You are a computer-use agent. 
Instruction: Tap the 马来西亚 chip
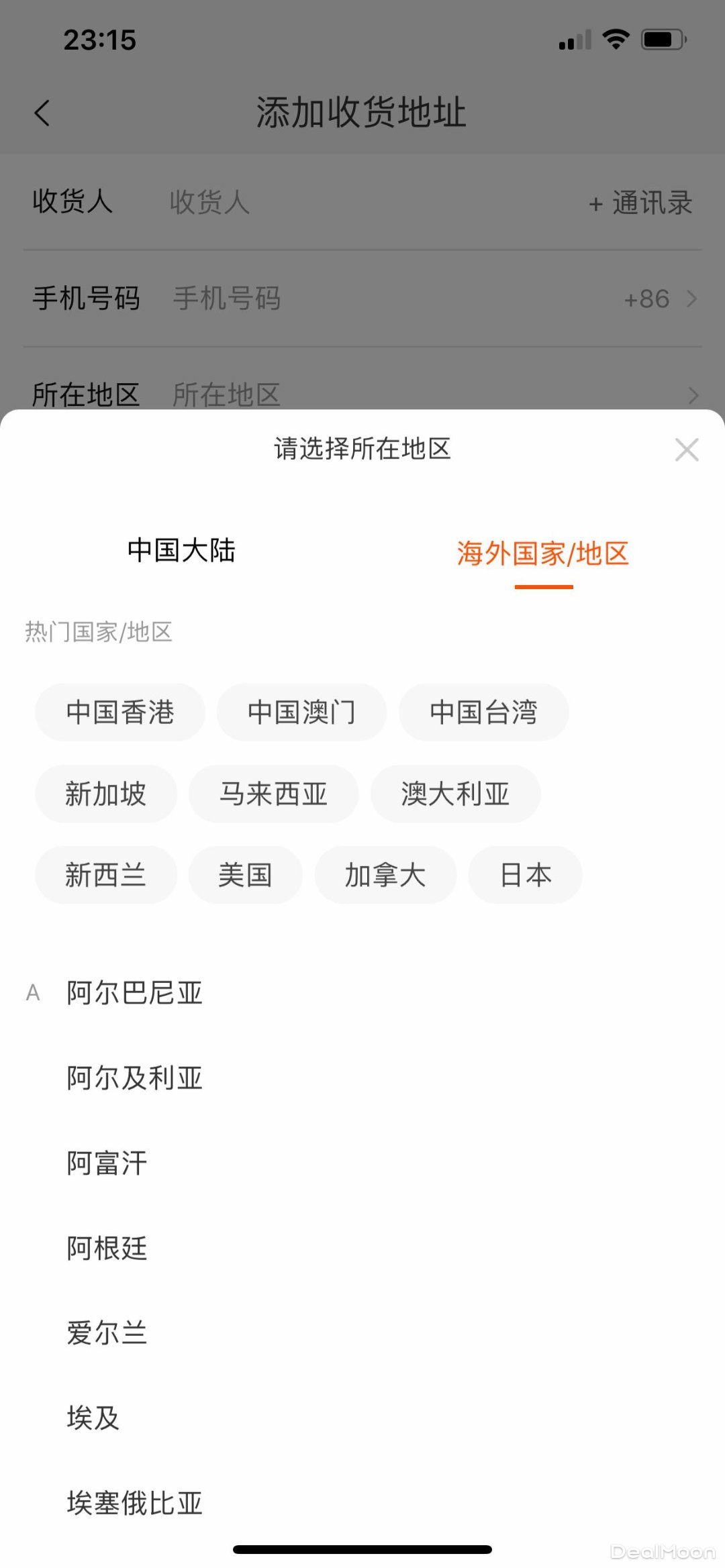coord(273,794)
